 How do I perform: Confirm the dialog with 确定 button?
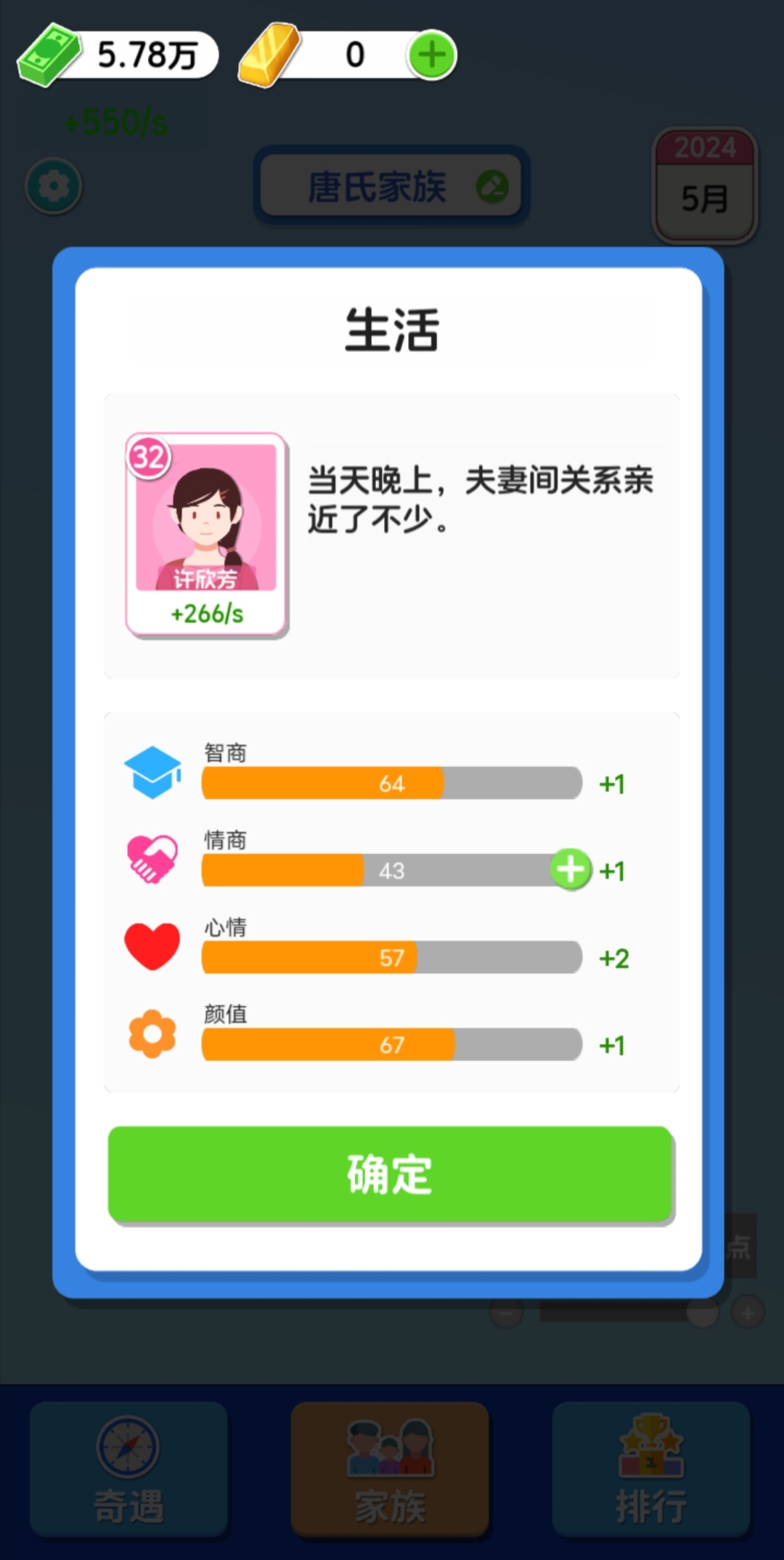coord(391,1174)
